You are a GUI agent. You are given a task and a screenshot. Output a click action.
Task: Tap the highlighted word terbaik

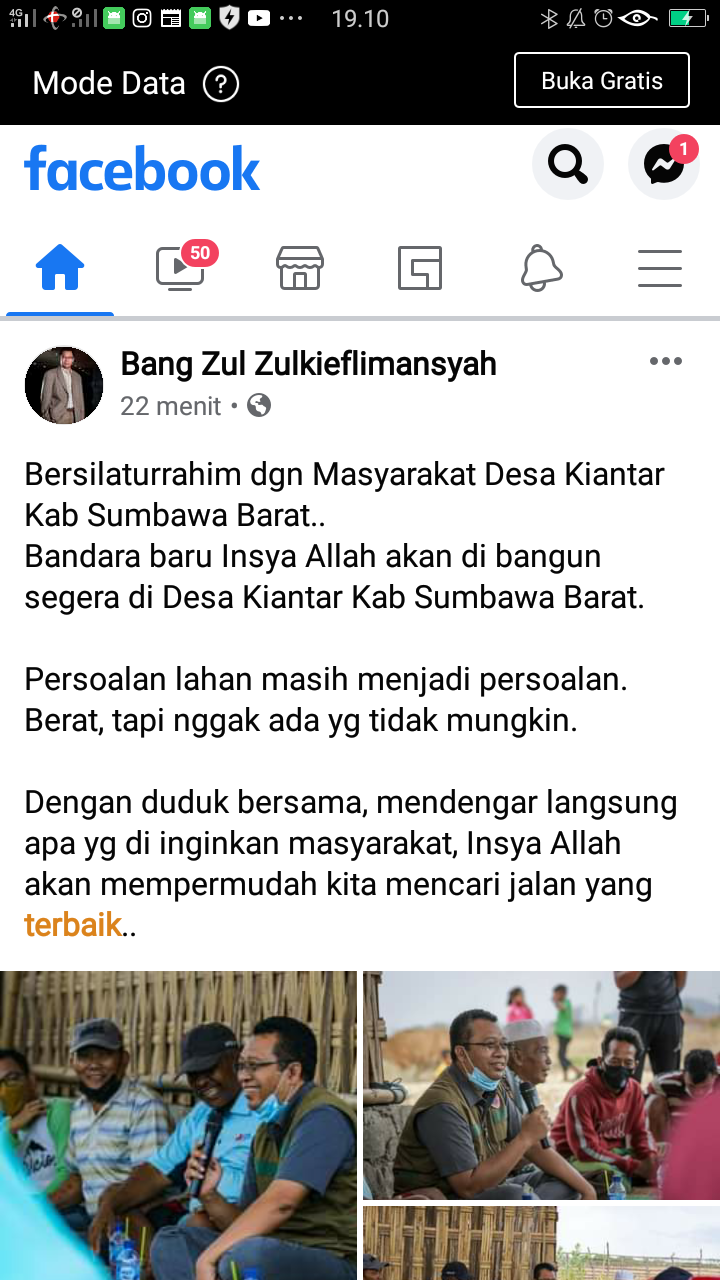tap(73, 925)
